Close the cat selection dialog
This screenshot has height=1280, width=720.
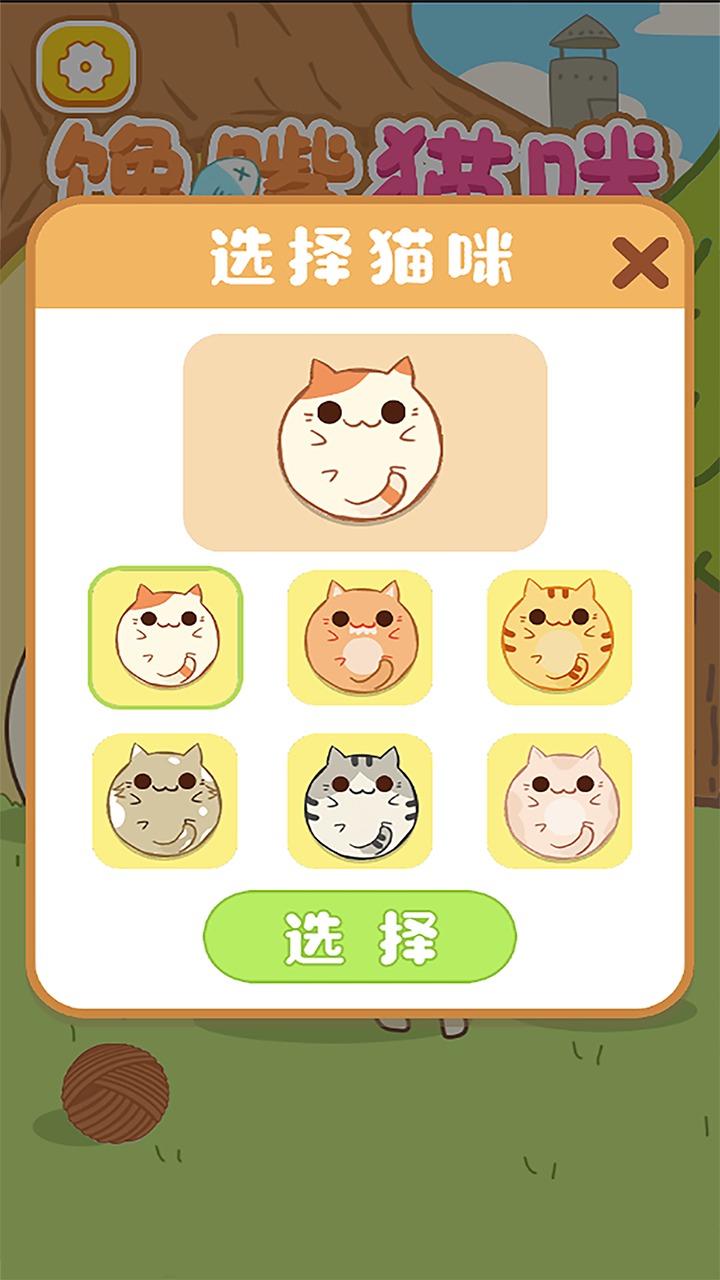tap(640, 264)
